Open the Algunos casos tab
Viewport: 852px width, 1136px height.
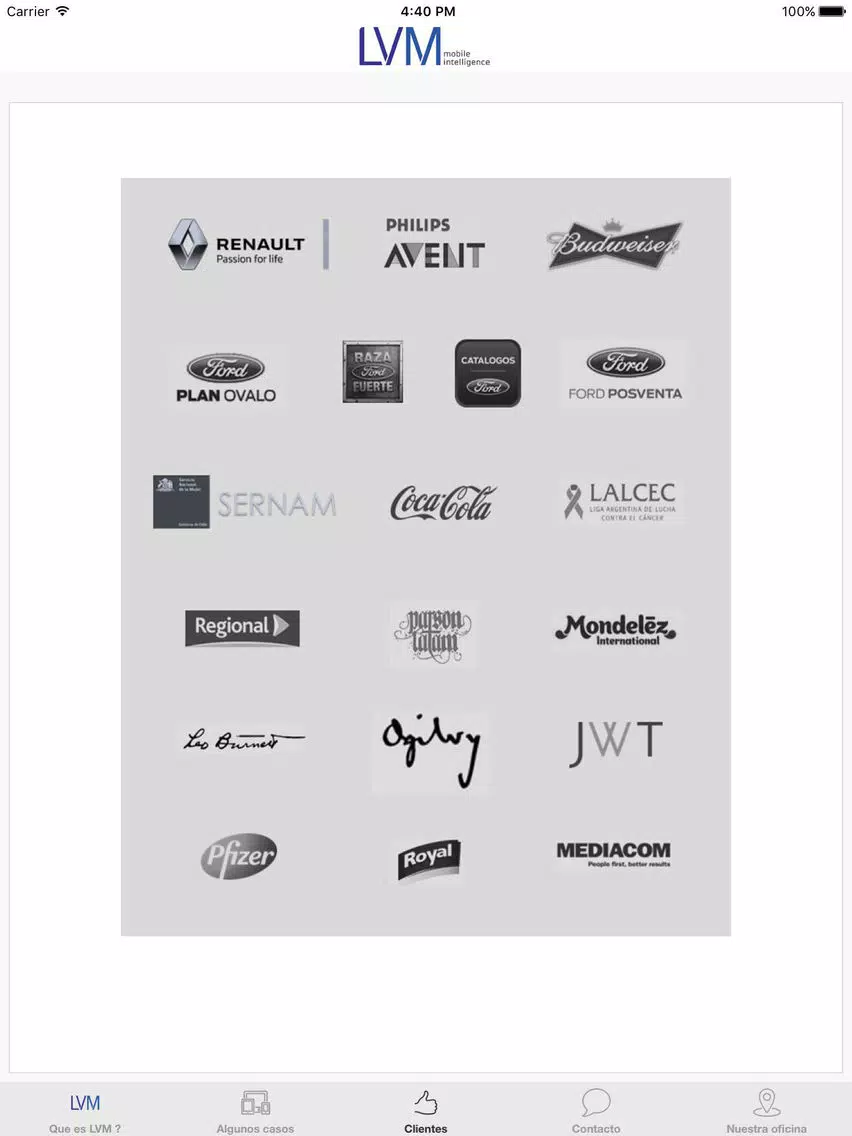(x=255, y=1110)
